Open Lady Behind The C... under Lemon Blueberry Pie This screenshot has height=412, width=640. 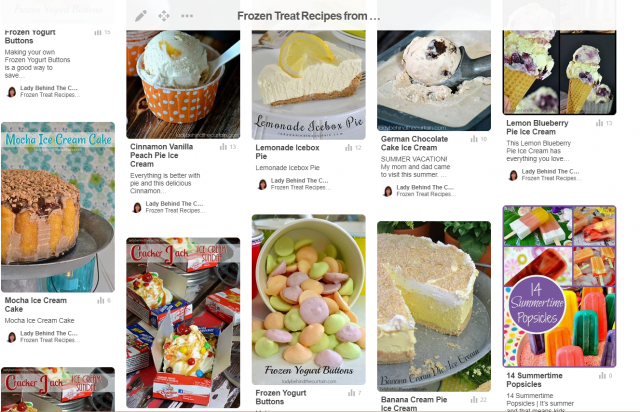[x=552, y=174]
